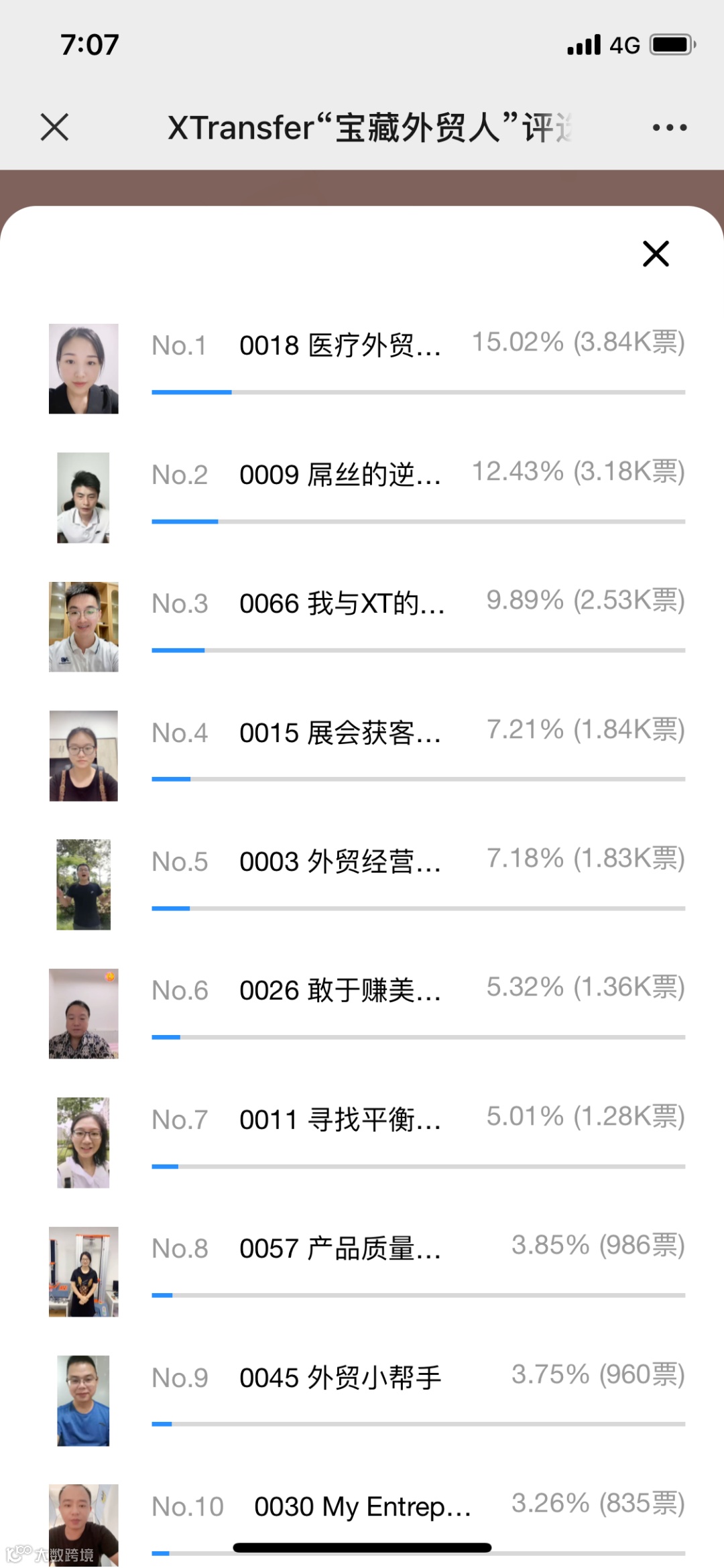
Task: Select No.5 entry 0003 外贸经营
Action: pos(340,862)
